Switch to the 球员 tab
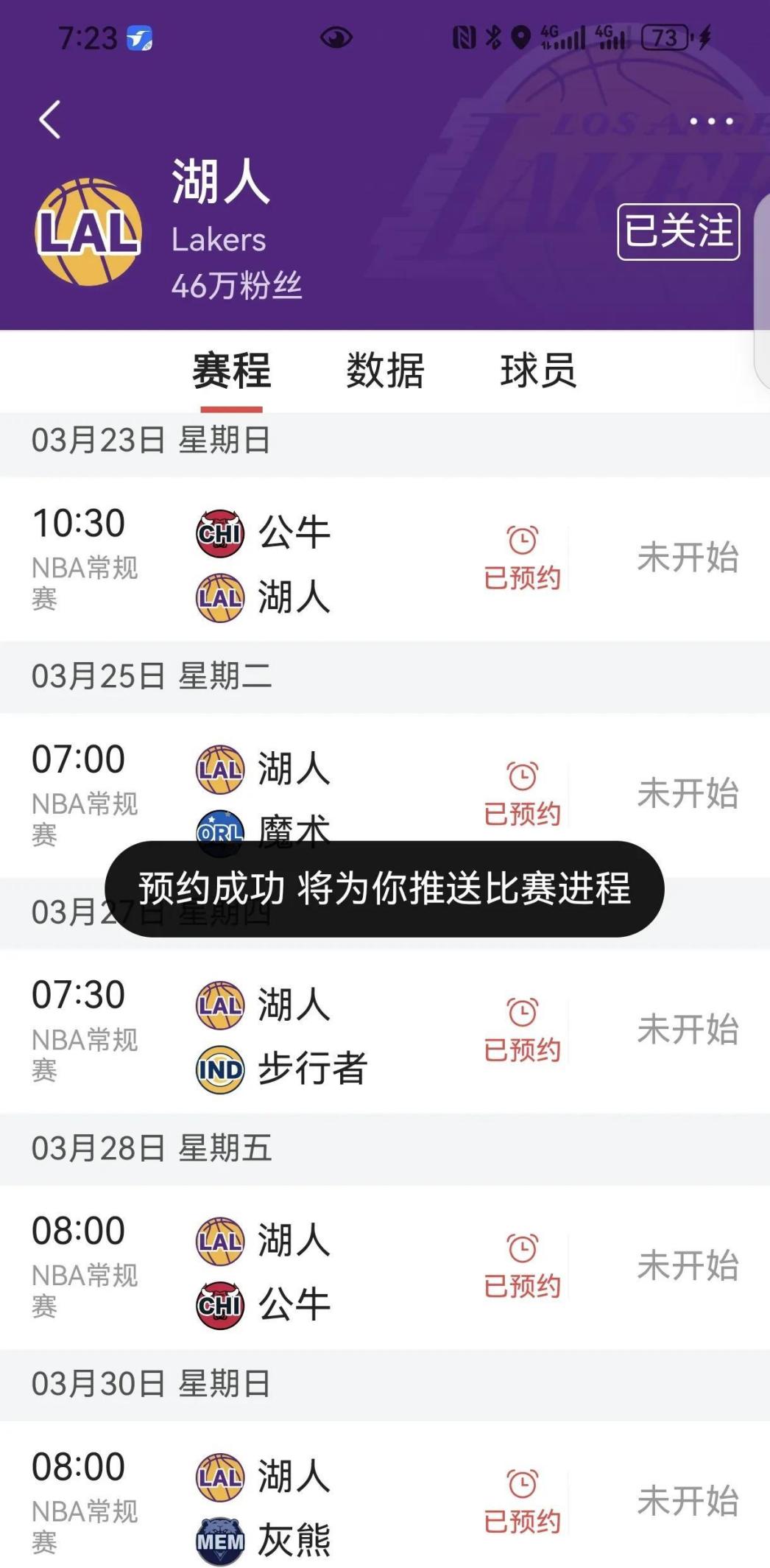 538,370
